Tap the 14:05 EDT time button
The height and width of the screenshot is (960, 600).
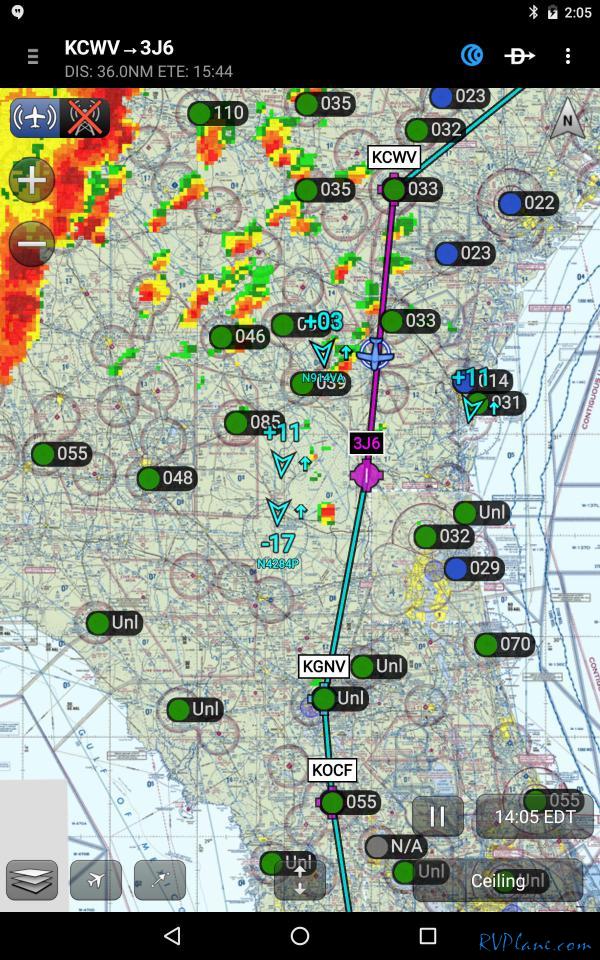(536, 816)
